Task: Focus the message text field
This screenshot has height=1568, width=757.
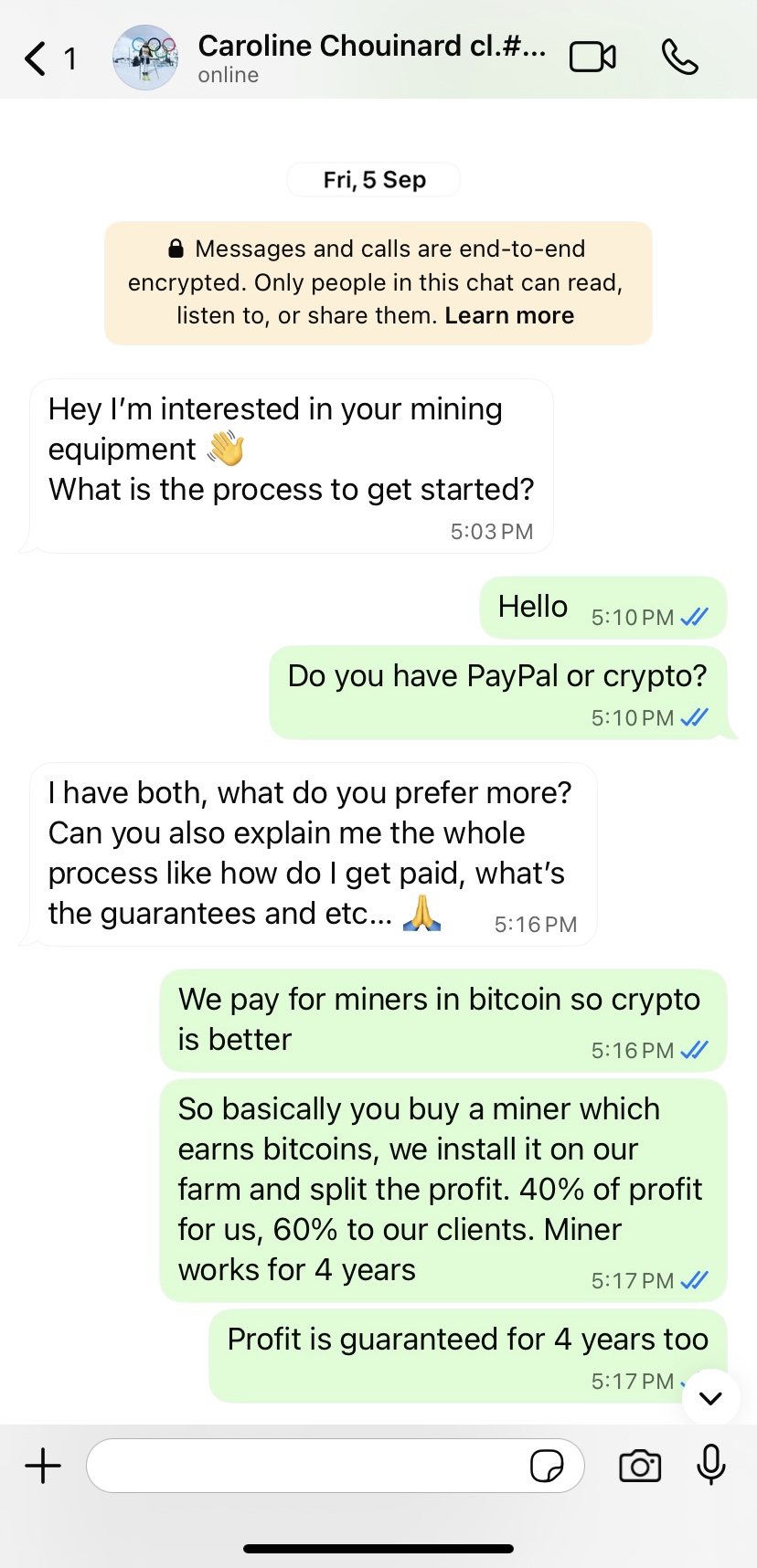Action: [x=306, y=1466]
